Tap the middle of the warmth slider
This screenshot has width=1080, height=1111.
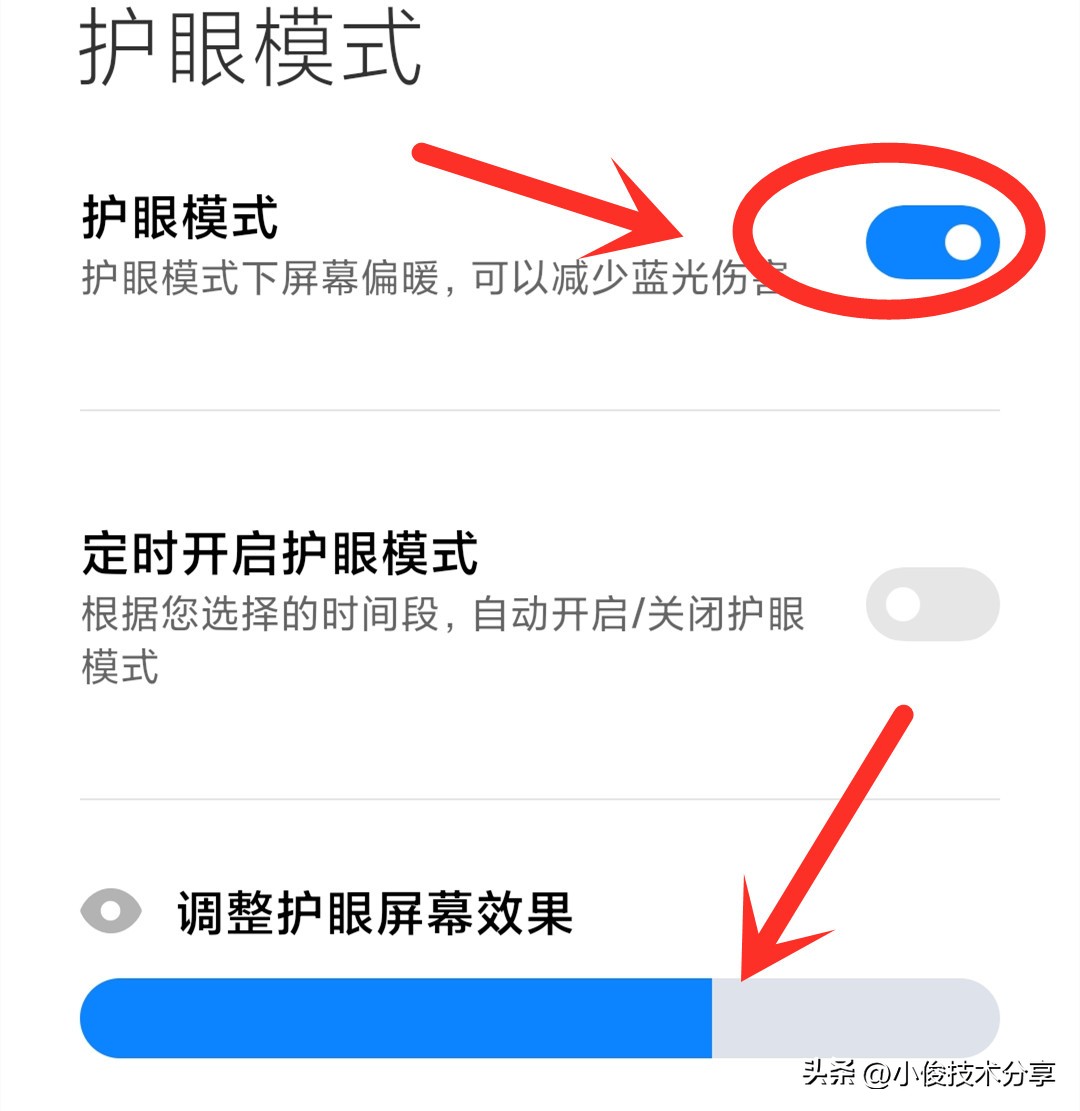point(540,1018)
